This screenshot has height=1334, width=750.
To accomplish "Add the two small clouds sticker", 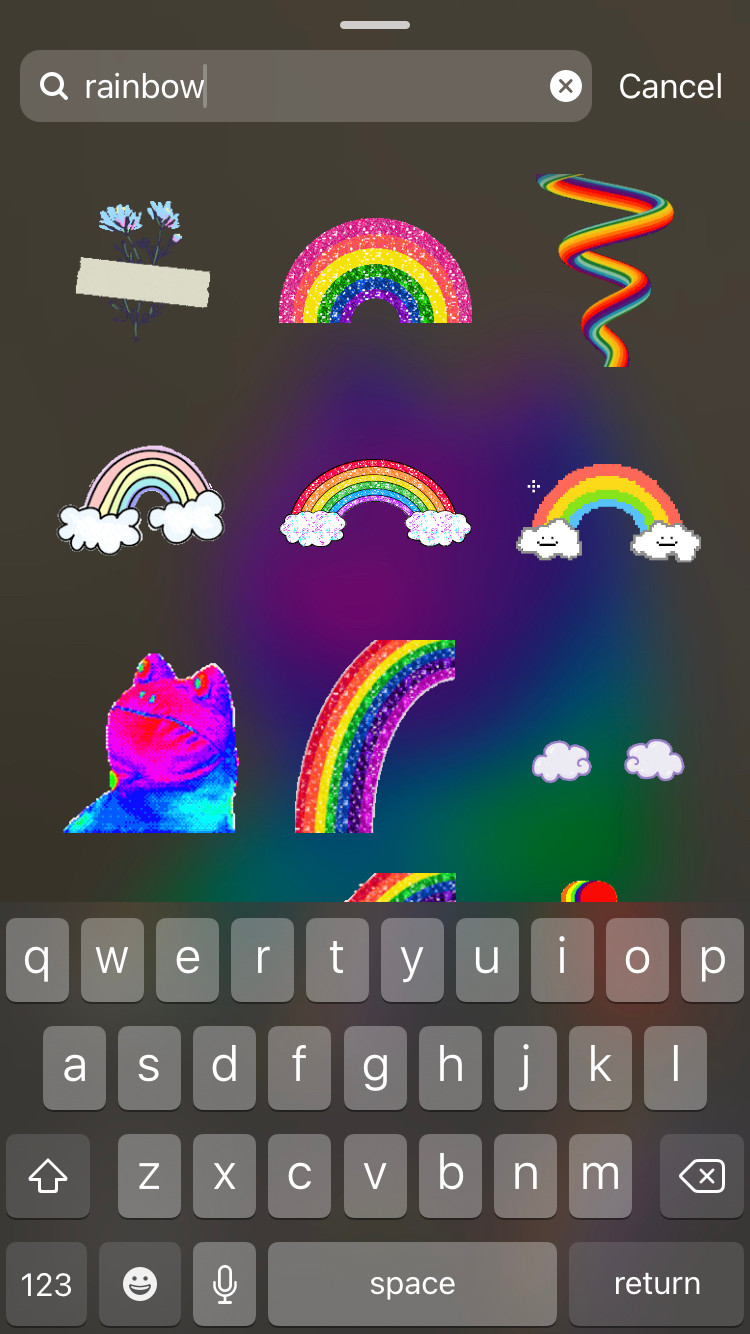I will (x=608, y=761).
